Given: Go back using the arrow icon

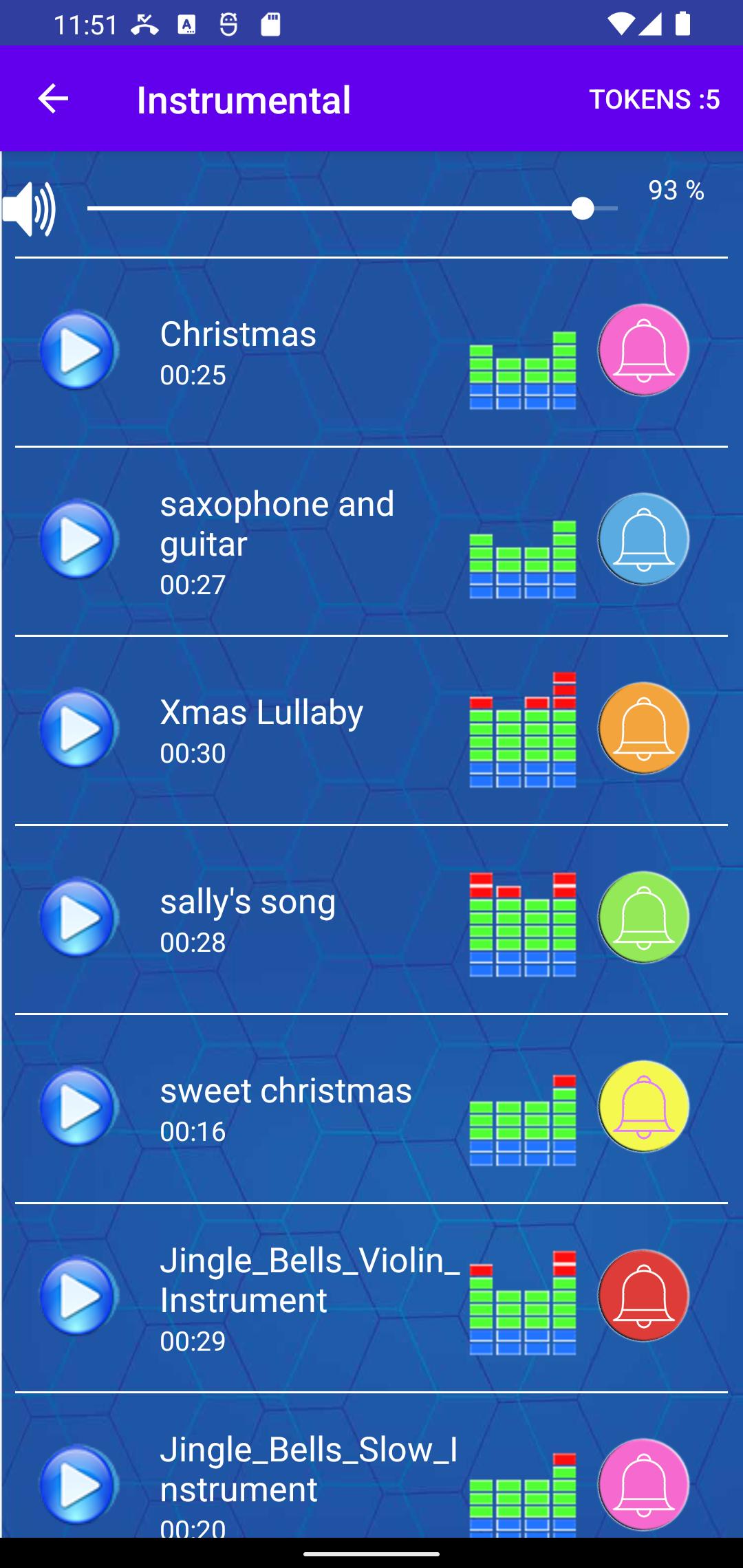Looking at the screenshot, I should click(53, 99).
